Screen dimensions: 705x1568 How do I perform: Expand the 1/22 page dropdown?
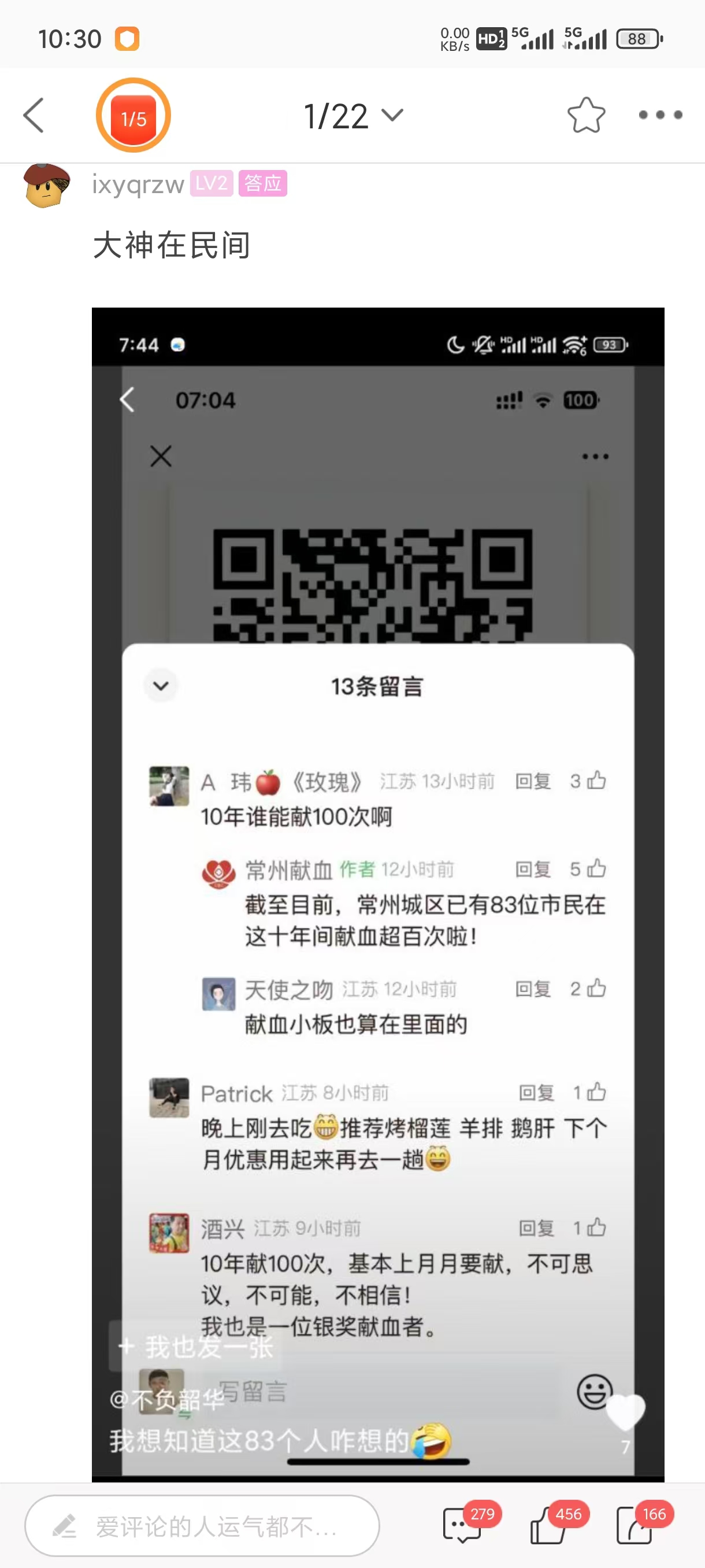point(354,116)
